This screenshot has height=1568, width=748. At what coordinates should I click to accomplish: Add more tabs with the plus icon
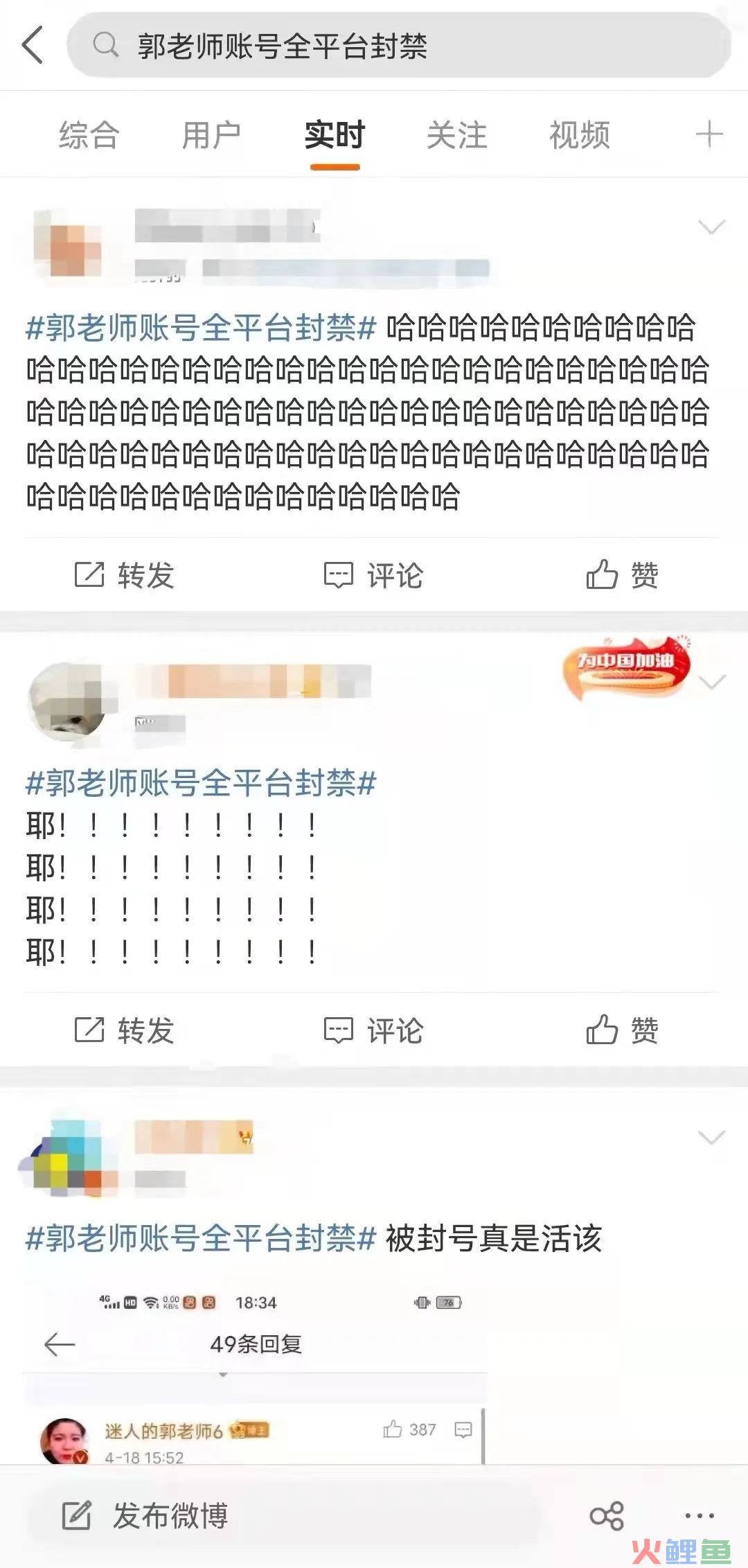pyautogui.click(x=709, y=134)
